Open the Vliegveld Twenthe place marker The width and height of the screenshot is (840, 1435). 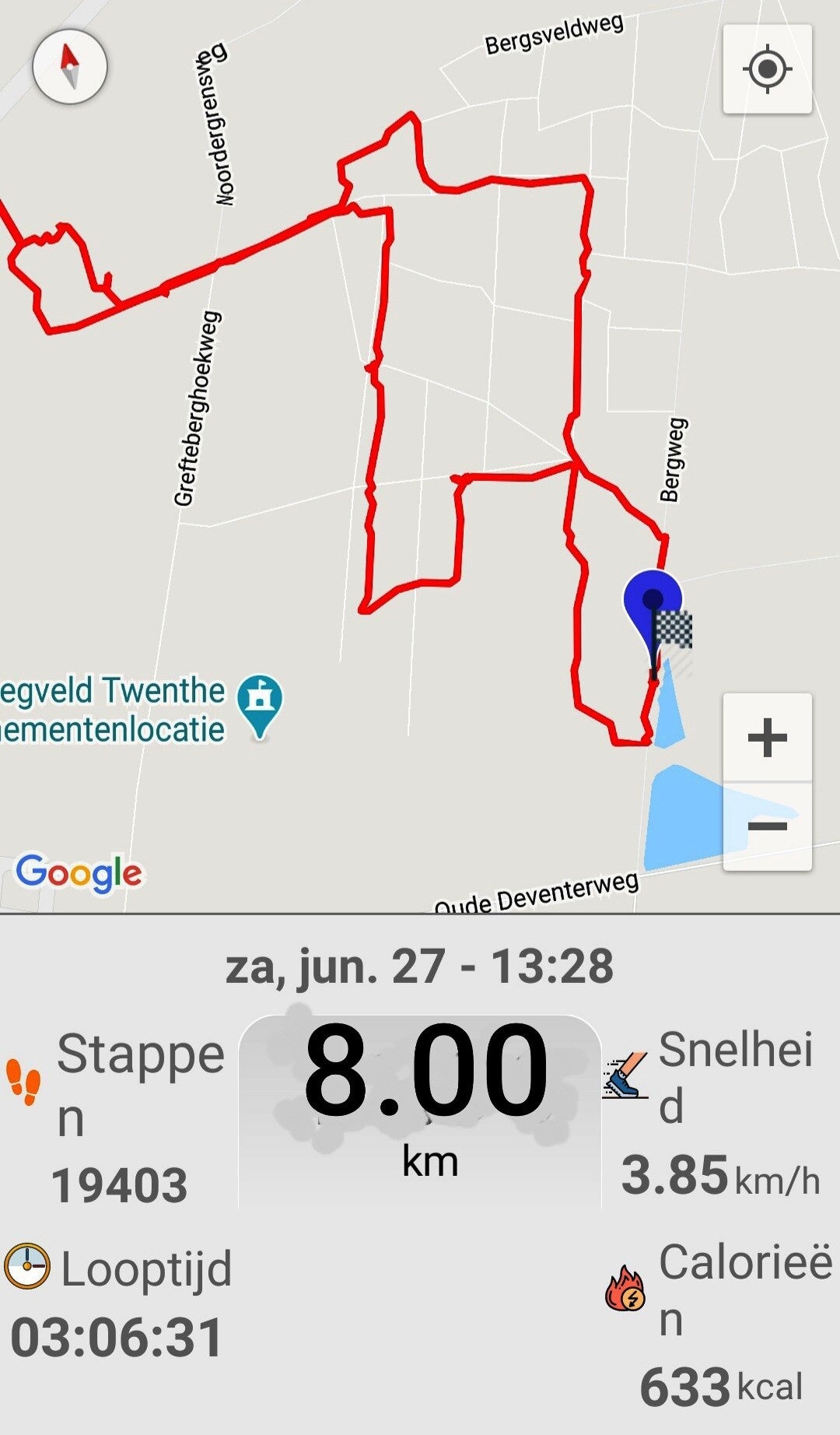(x=259, y=703)
